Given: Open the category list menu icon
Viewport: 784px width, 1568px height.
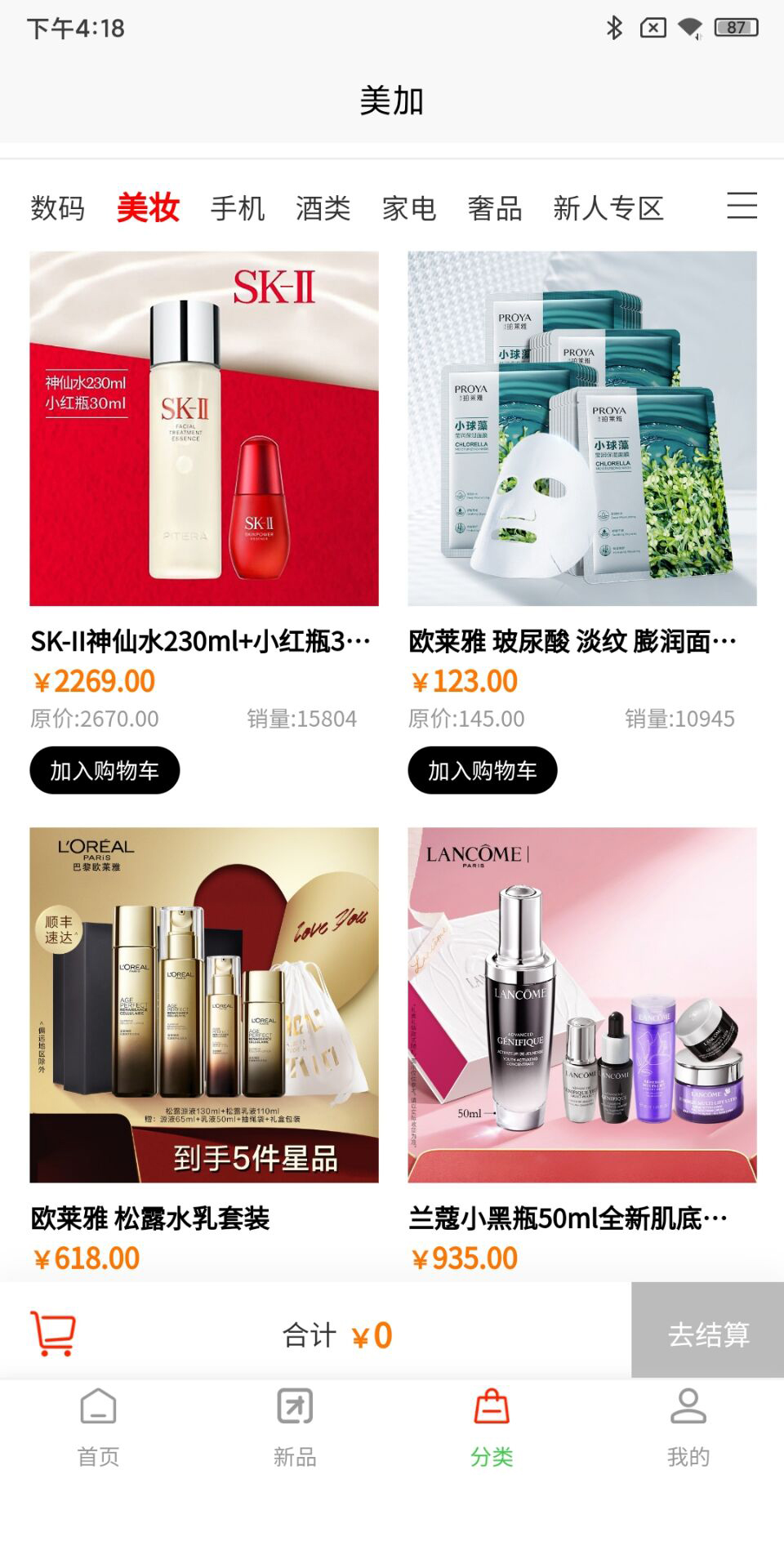Looking at the screenshot, I should (x=742, y=206).
